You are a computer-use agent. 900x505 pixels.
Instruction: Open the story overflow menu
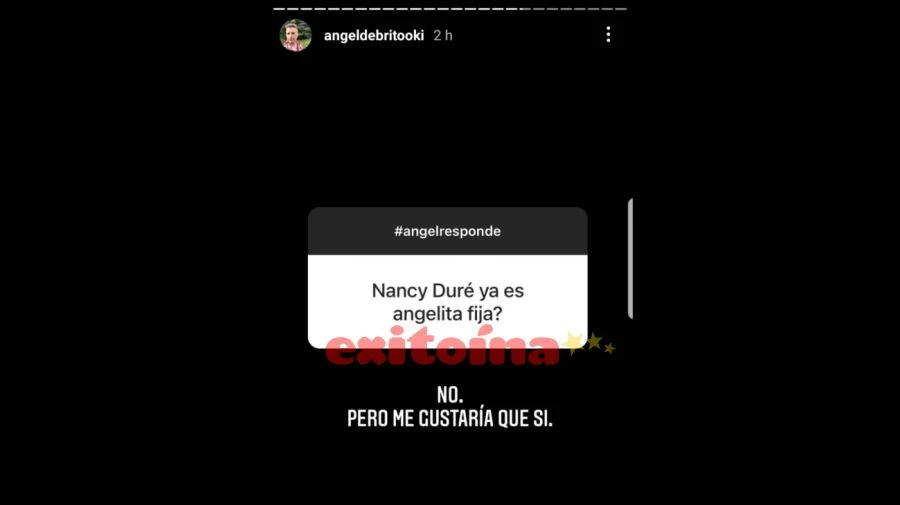(608, 35)
